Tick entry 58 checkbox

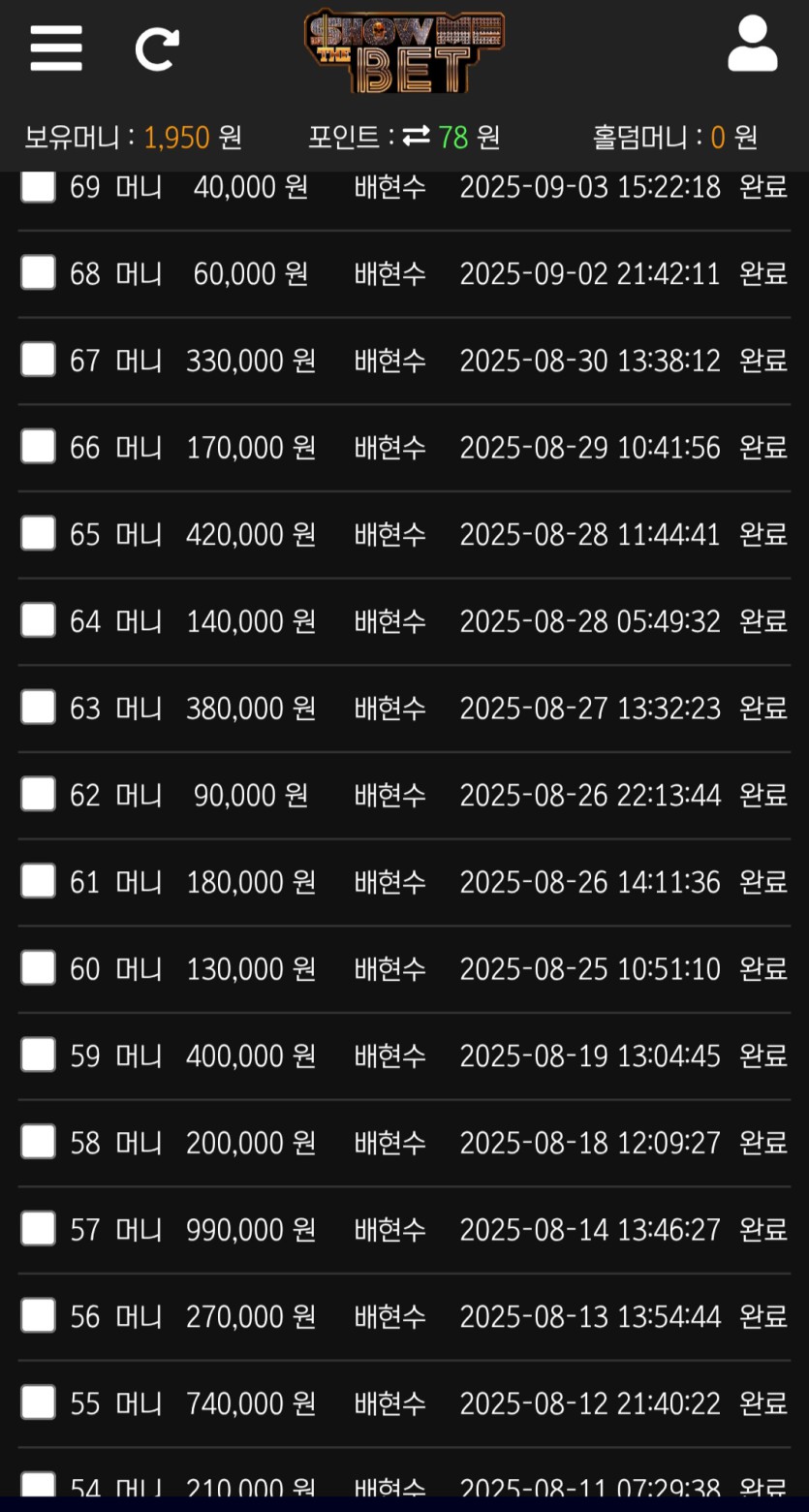click(38, 1142)
